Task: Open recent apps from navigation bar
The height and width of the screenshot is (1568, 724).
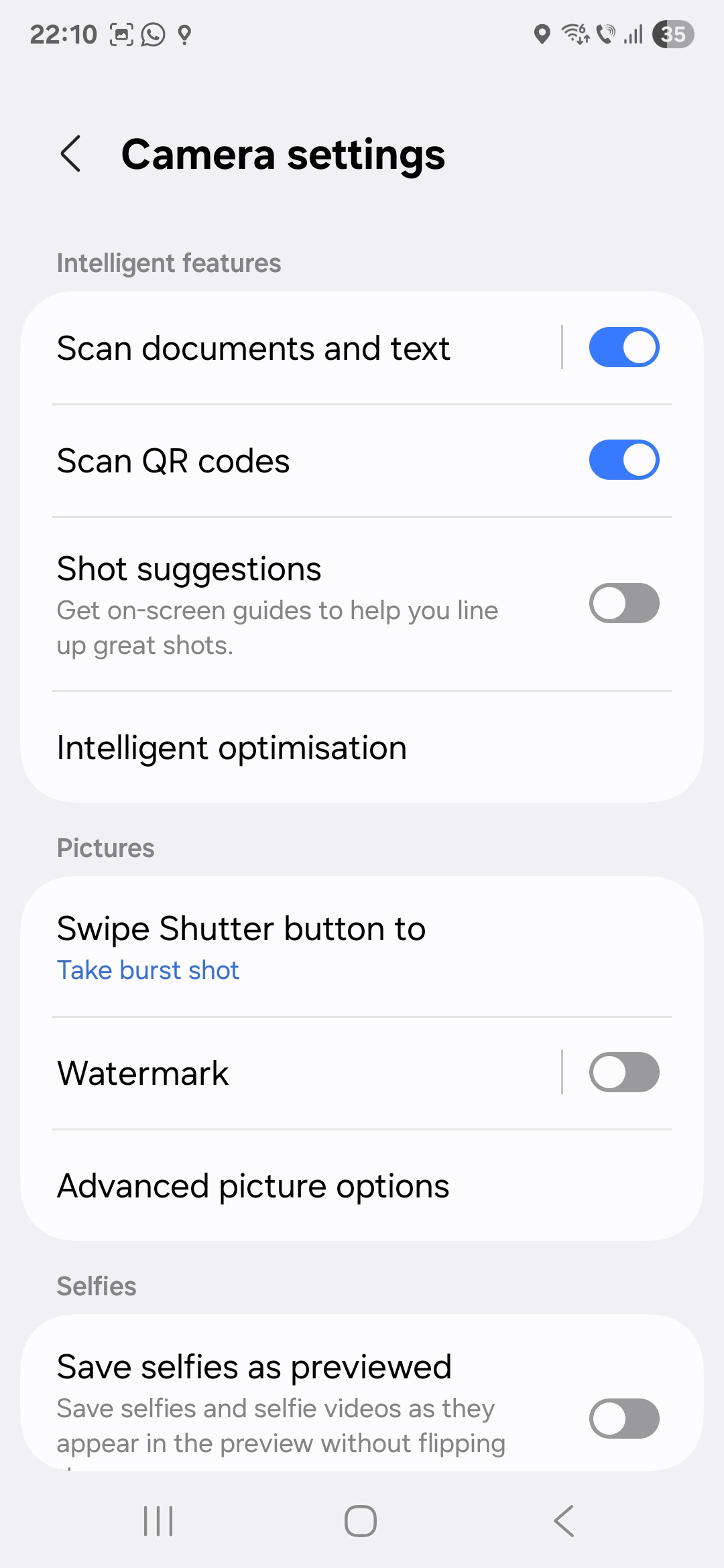Action: 159,1520
